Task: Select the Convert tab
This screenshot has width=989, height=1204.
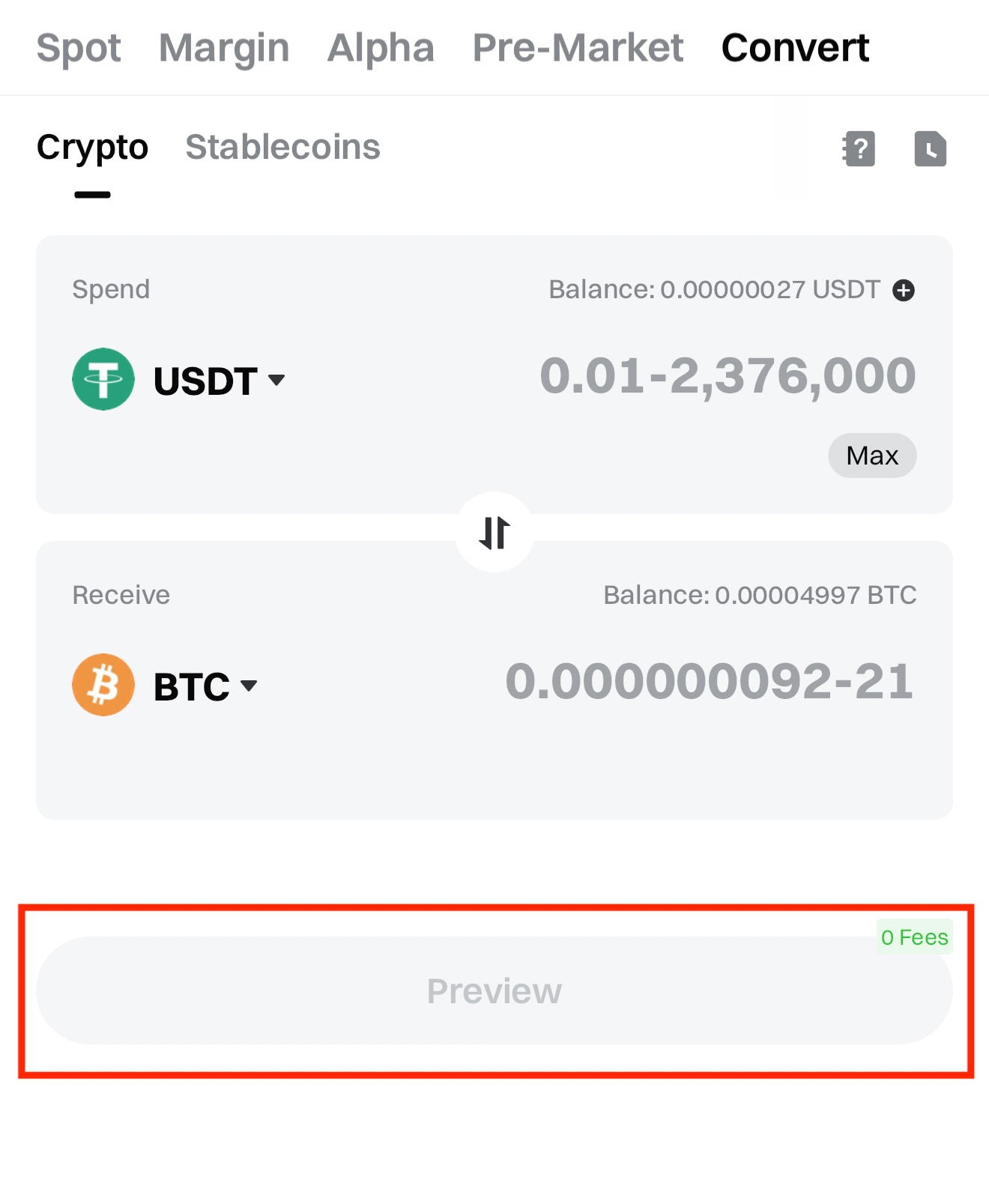Action: 795,48
